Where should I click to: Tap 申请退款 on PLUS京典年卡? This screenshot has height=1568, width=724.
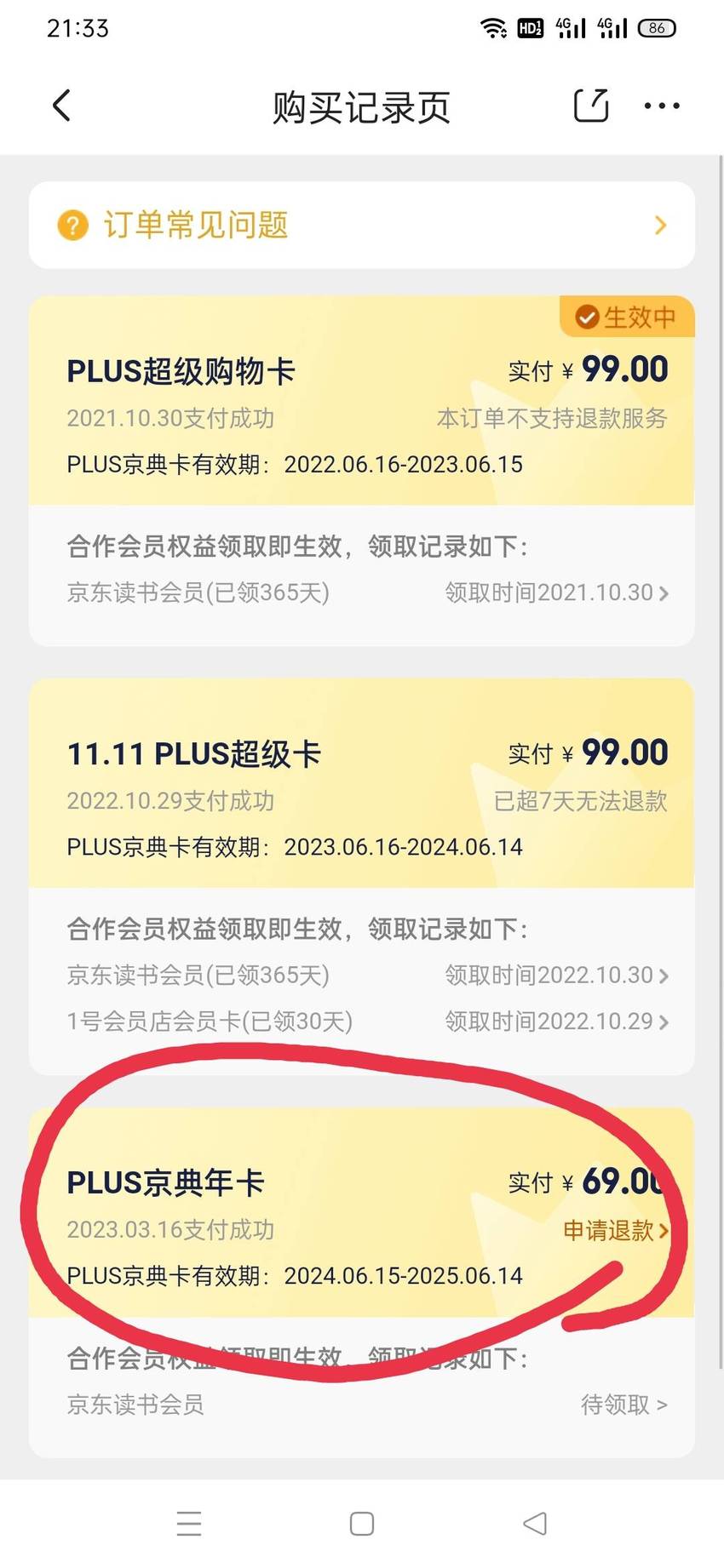tap(615, 1230)
